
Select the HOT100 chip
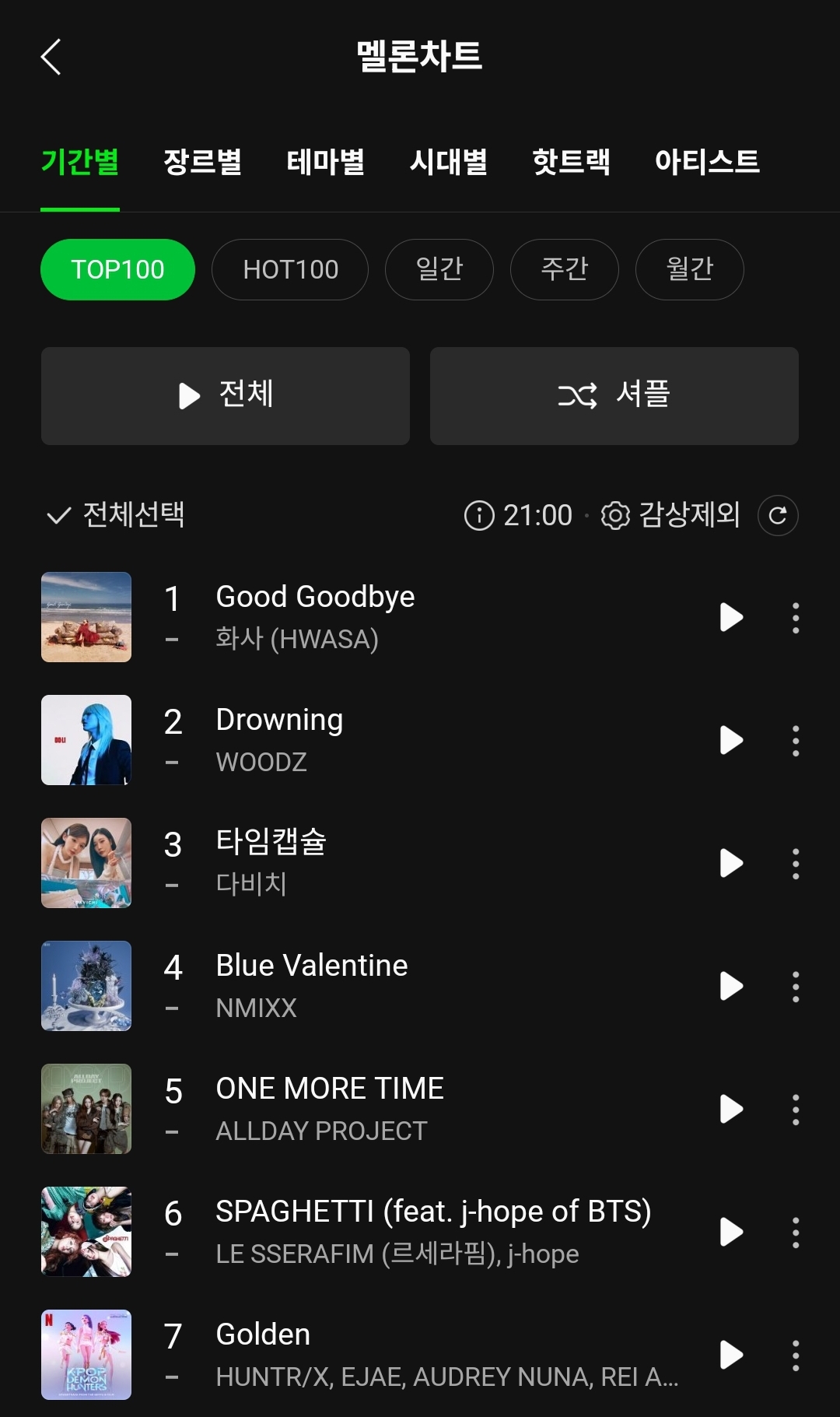[x=290, y=269]
